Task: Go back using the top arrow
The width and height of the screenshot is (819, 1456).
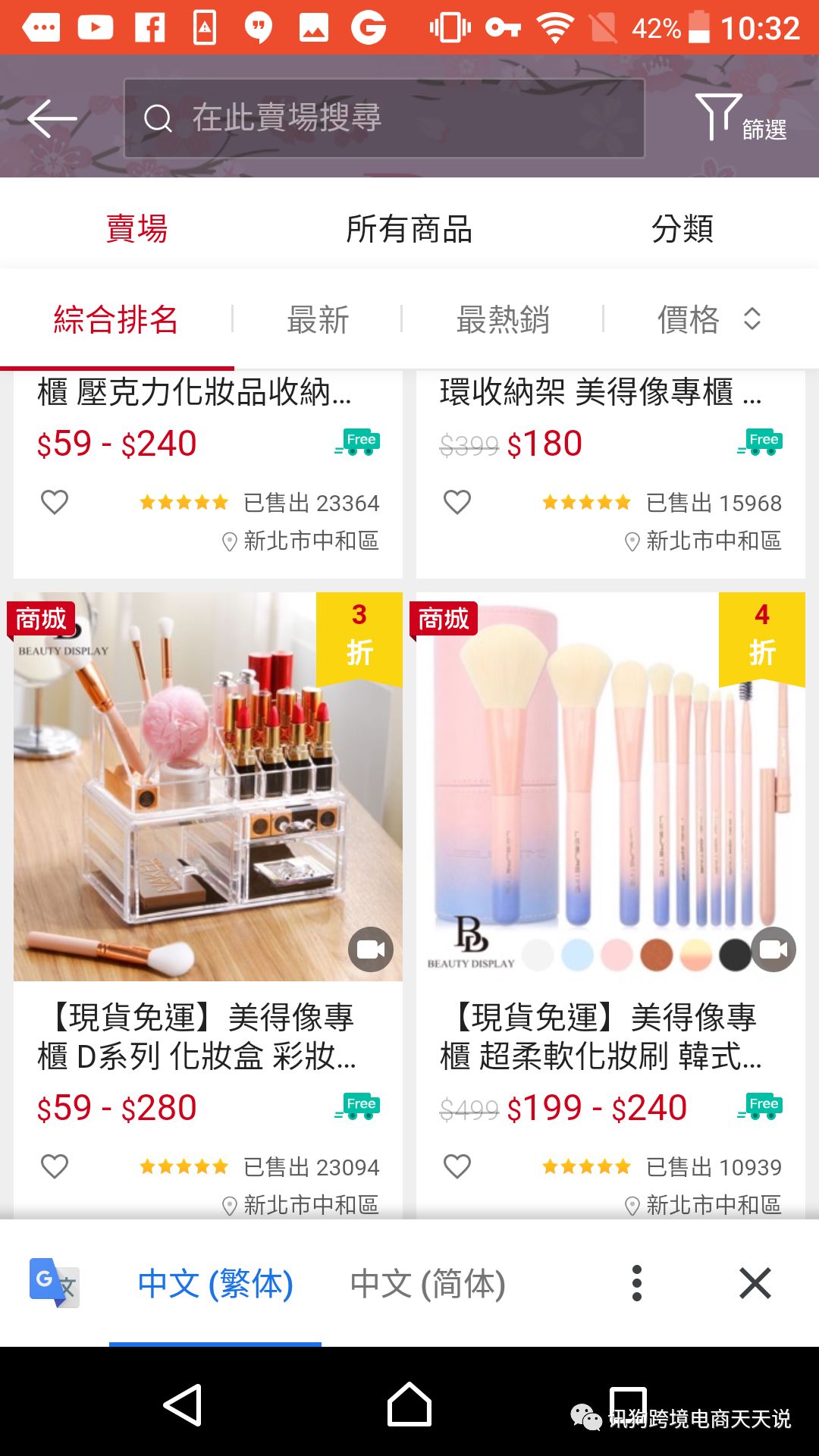Action: (x=52, y=118)
